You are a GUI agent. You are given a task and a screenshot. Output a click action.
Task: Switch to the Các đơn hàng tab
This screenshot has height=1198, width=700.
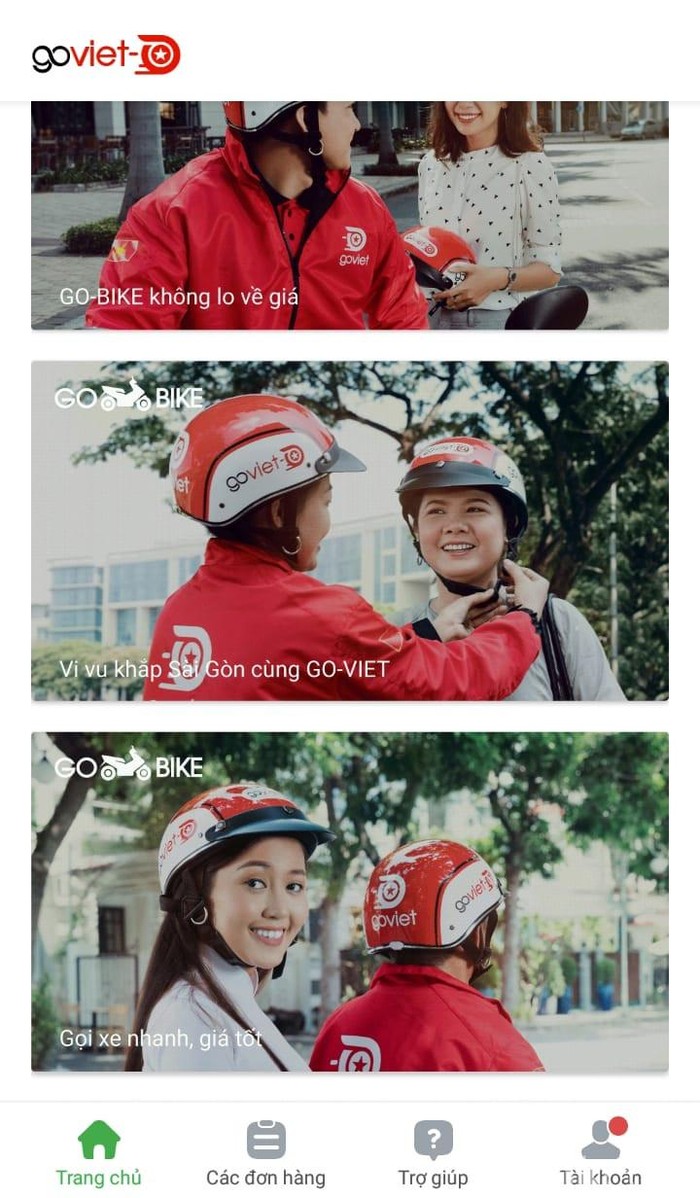pos(266,1152)
